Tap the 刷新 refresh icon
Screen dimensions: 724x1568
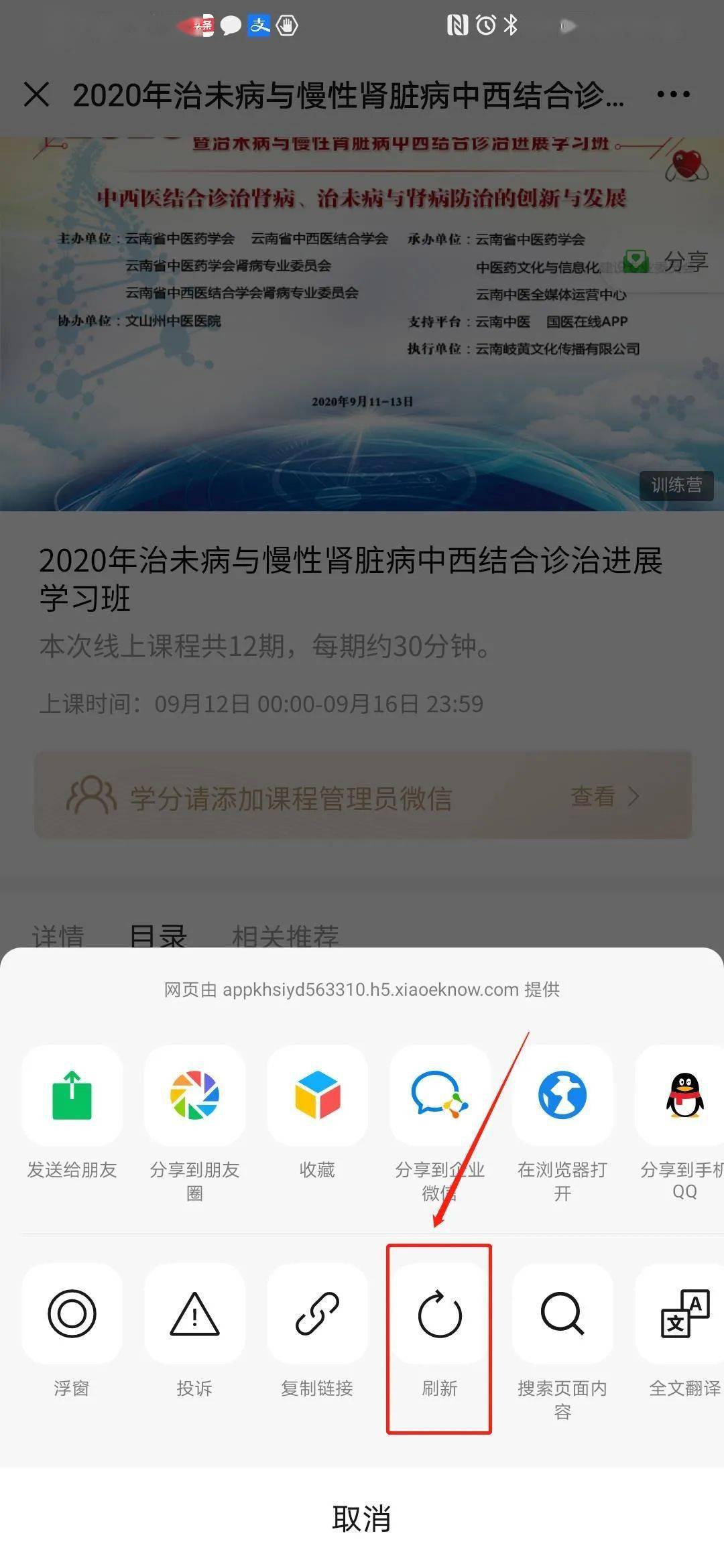[439, 1315]
